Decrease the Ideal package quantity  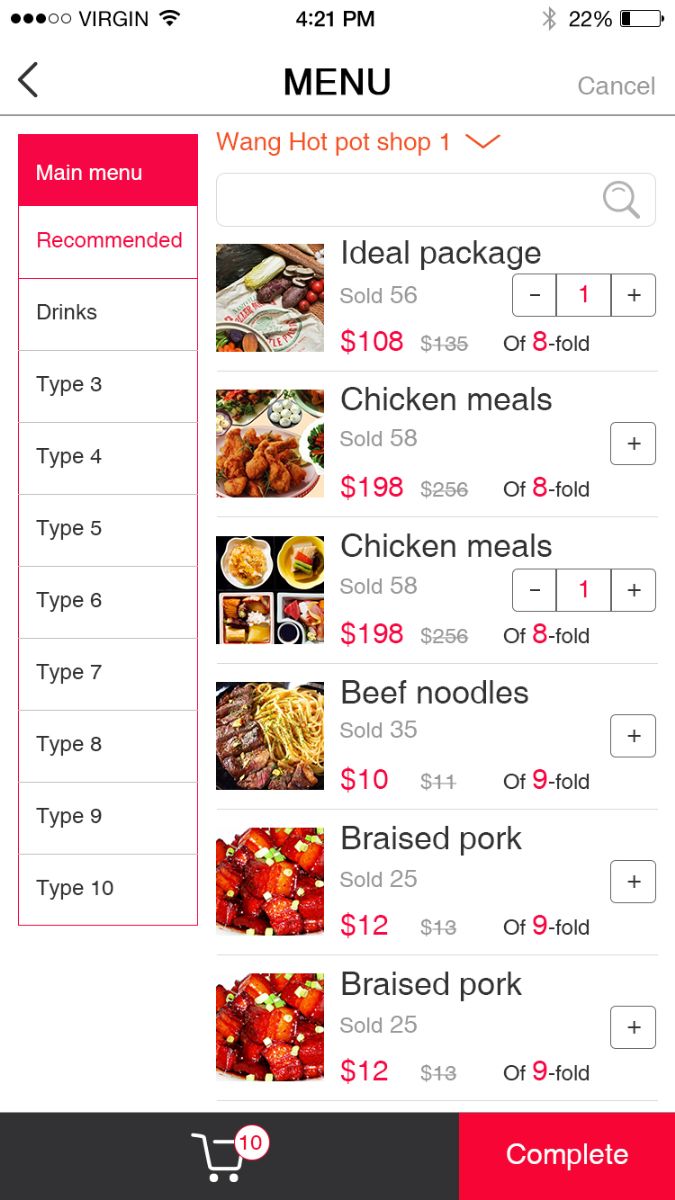point(535,295)
